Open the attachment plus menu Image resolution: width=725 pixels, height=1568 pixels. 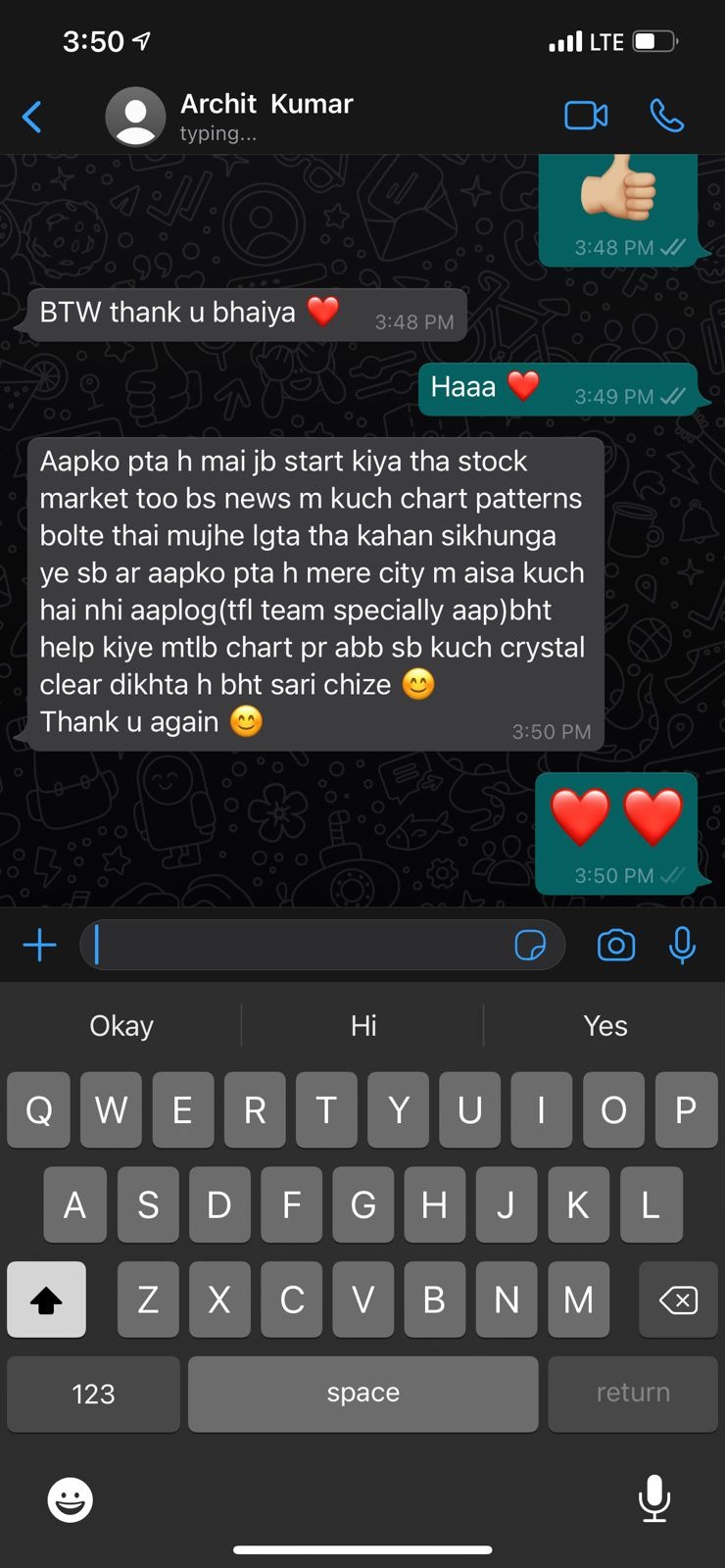[39, 946]
